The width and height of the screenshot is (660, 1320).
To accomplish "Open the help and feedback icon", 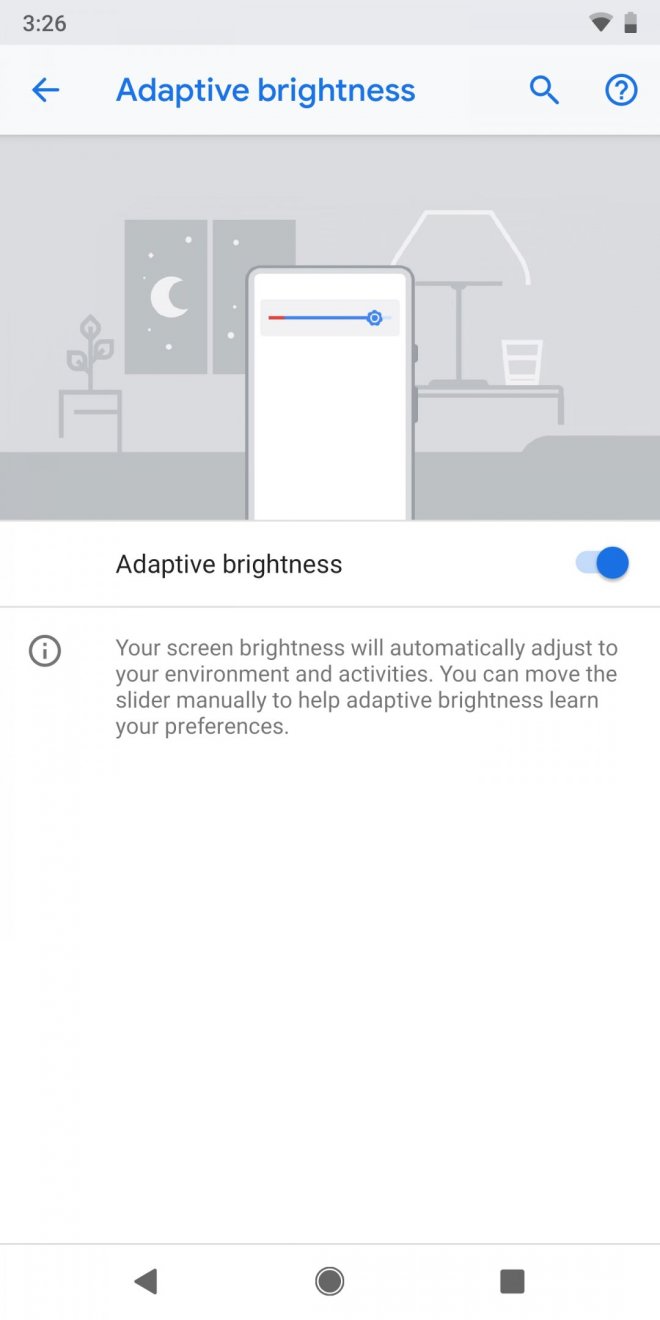I will pos(621,90).
